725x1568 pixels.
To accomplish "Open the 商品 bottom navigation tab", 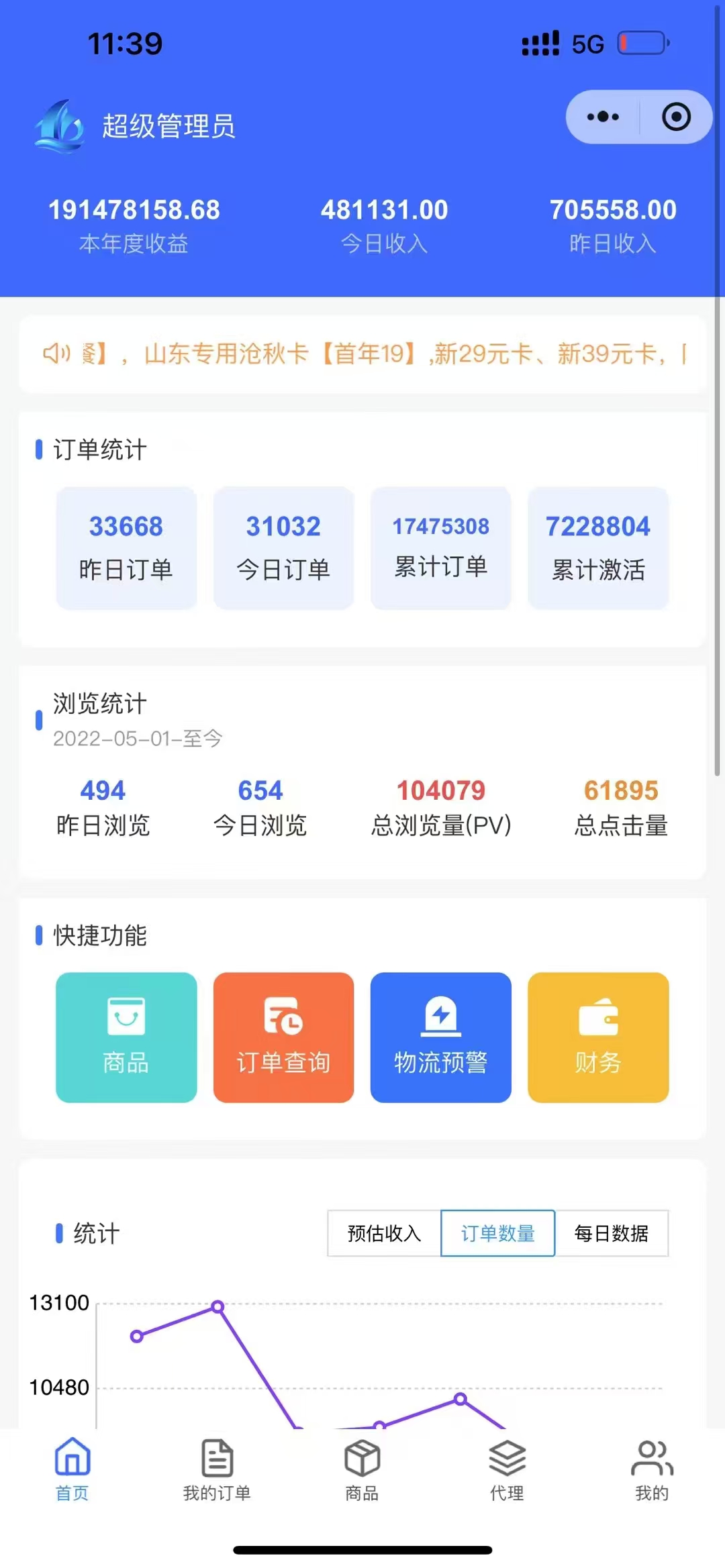I will [362, 1469].
